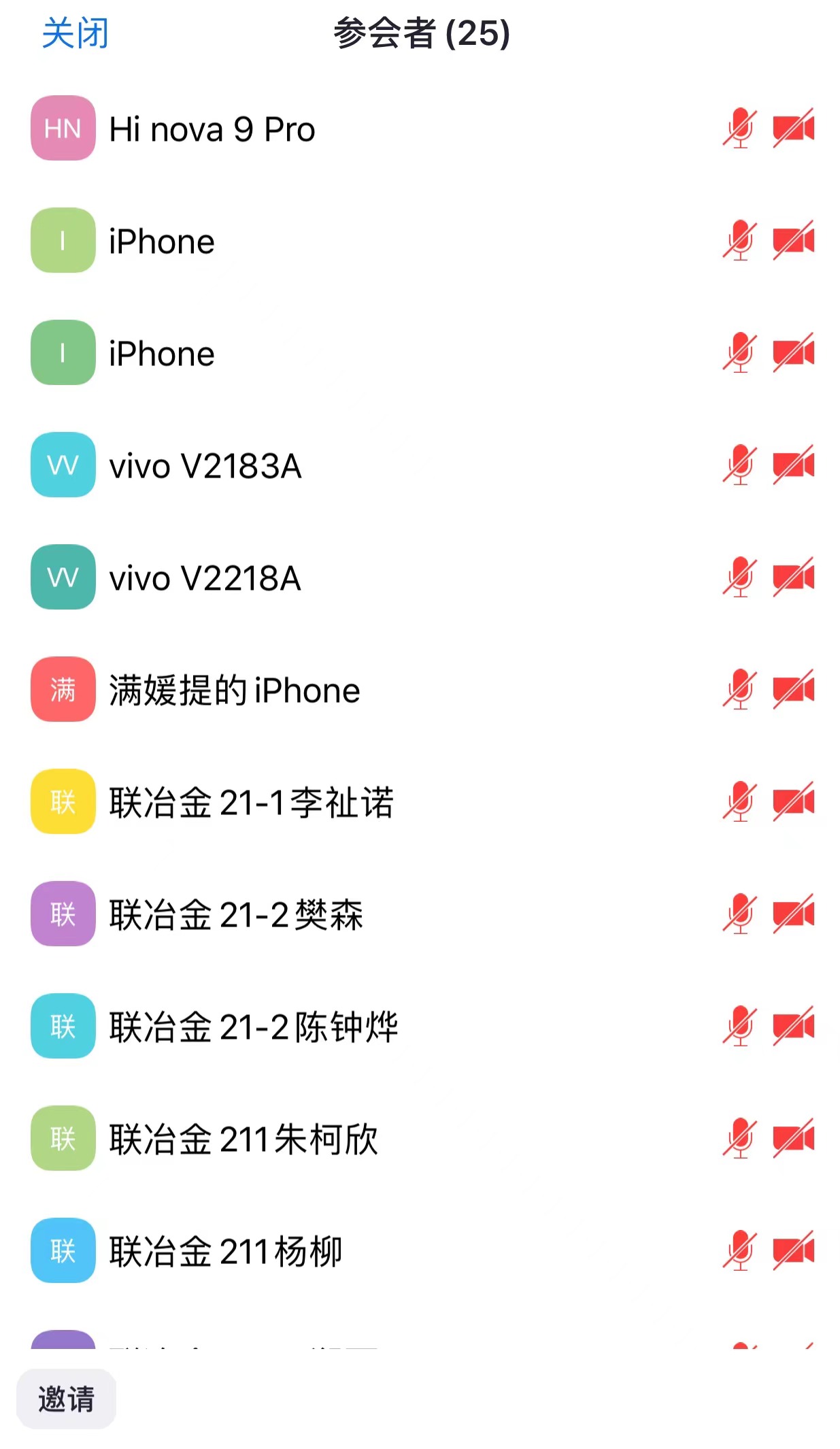Tap muted microphone icon for 联冶金211杨柳

[739, 1250]
